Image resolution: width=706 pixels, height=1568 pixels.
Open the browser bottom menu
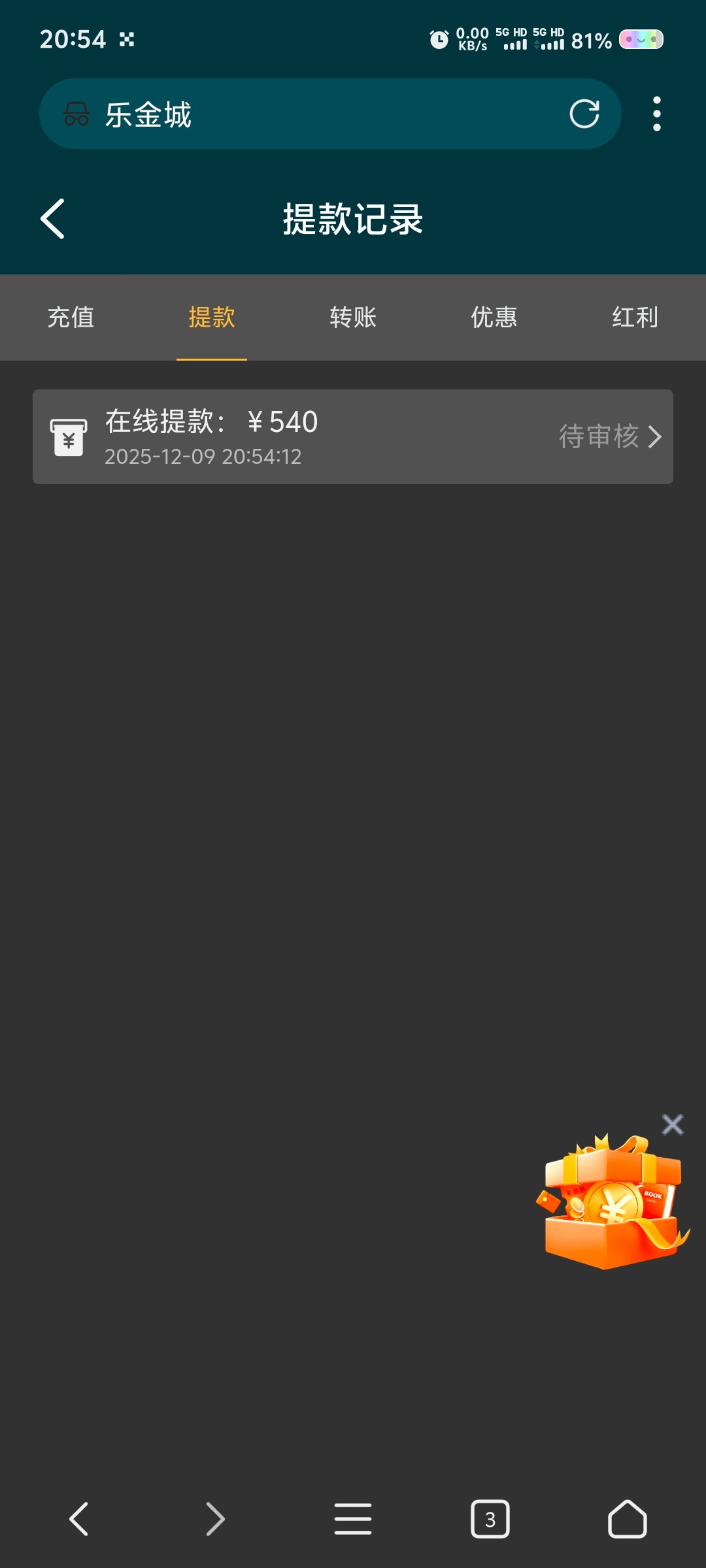pyautogui.click(x=353, y=1519)
